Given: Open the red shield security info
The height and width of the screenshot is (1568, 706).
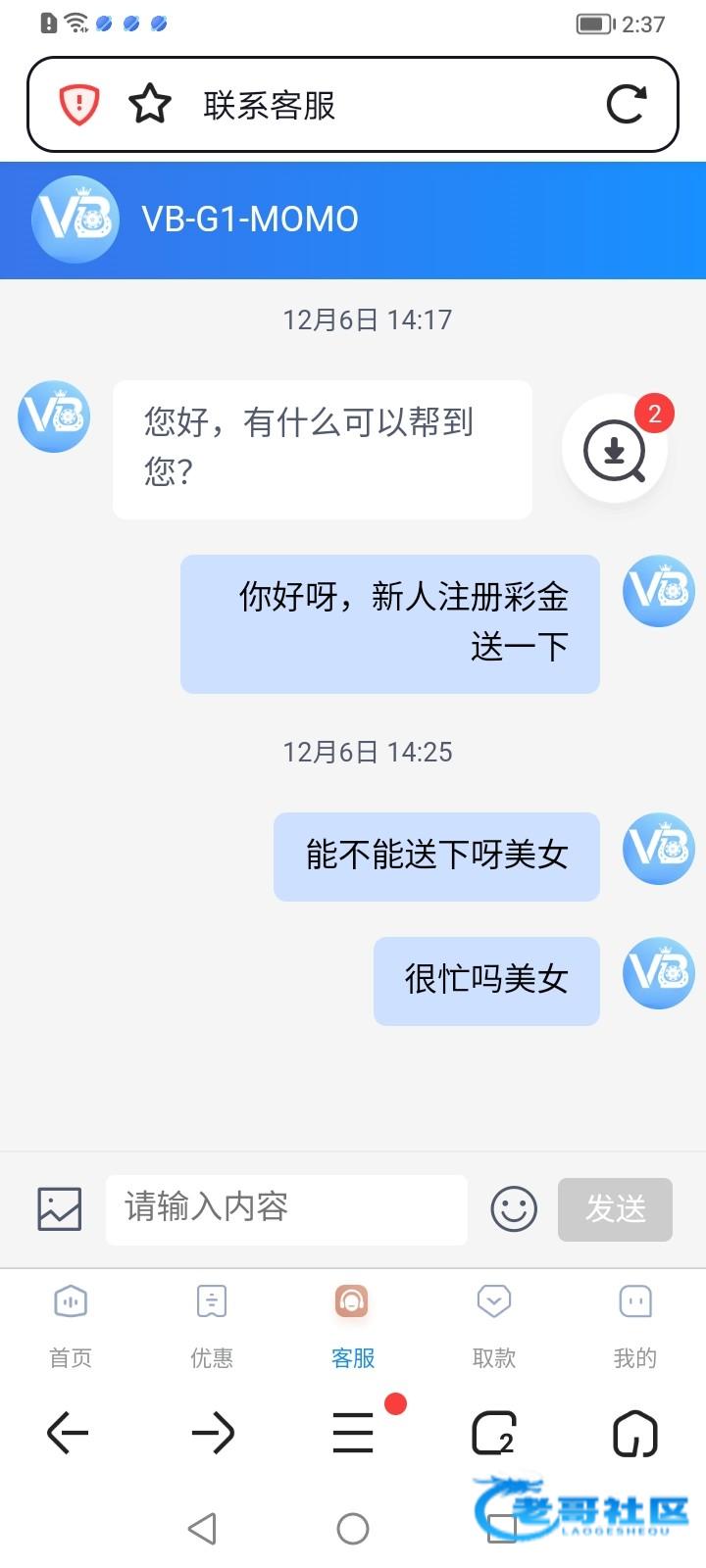Looking at the screenshot, I should 79,104.
